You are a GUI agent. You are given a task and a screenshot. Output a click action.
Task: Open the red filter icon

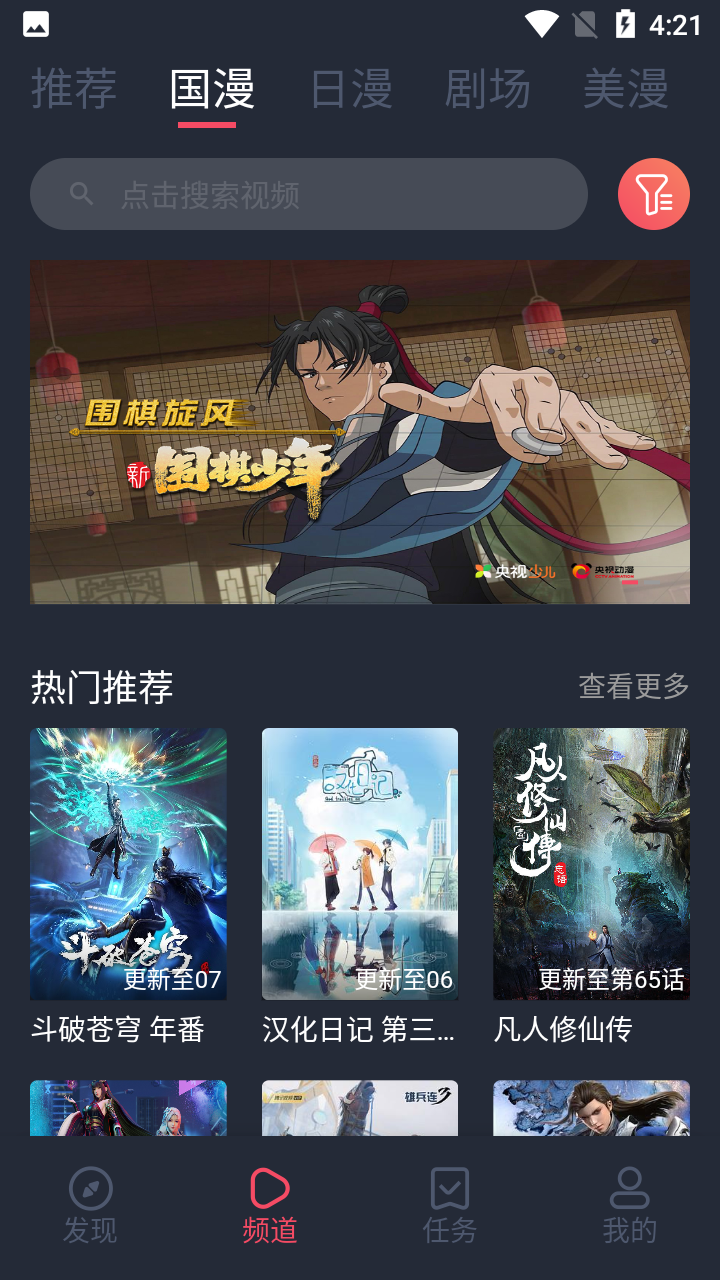coord(653,194)
